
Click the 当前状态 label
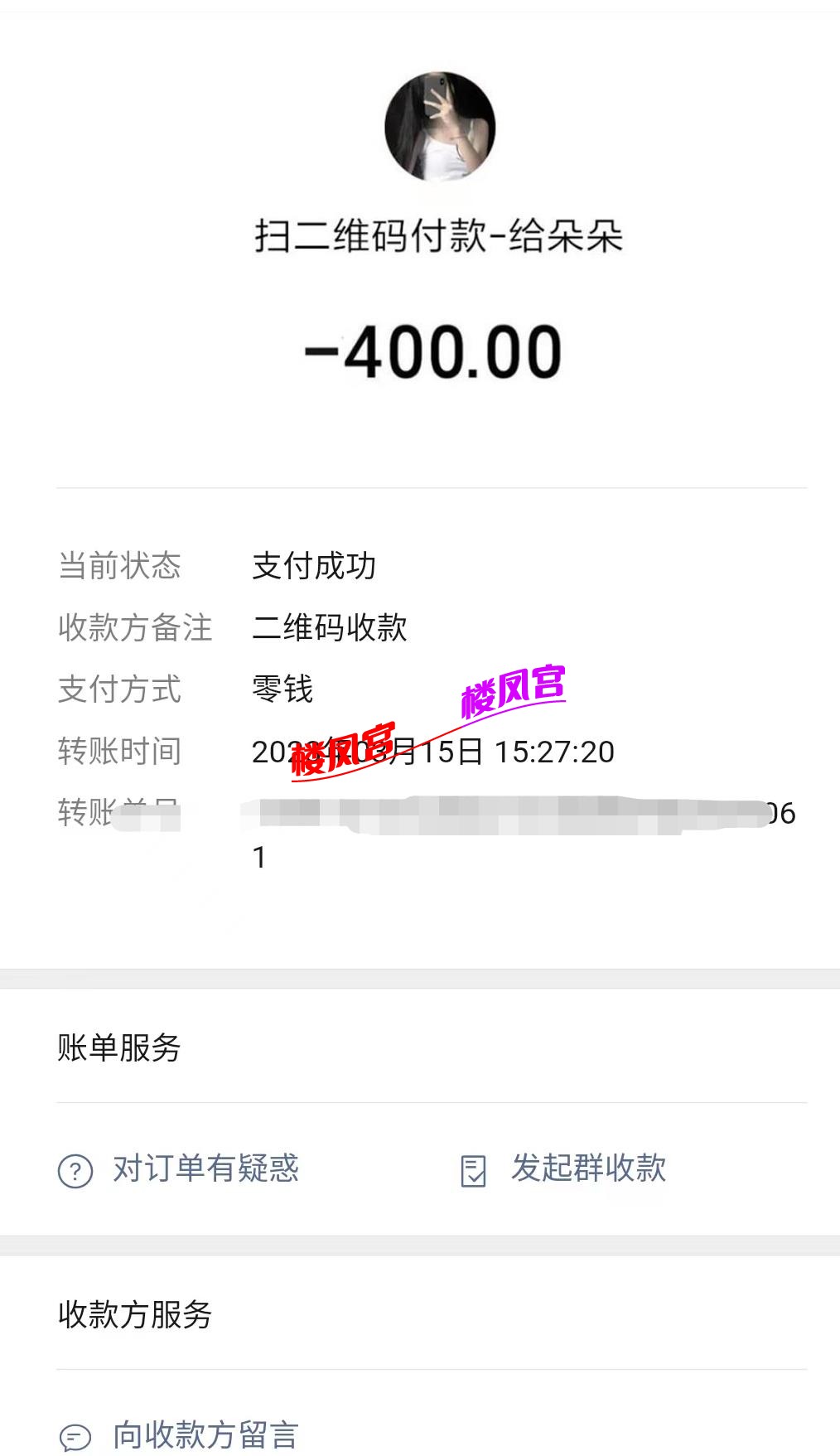[121, 564]
